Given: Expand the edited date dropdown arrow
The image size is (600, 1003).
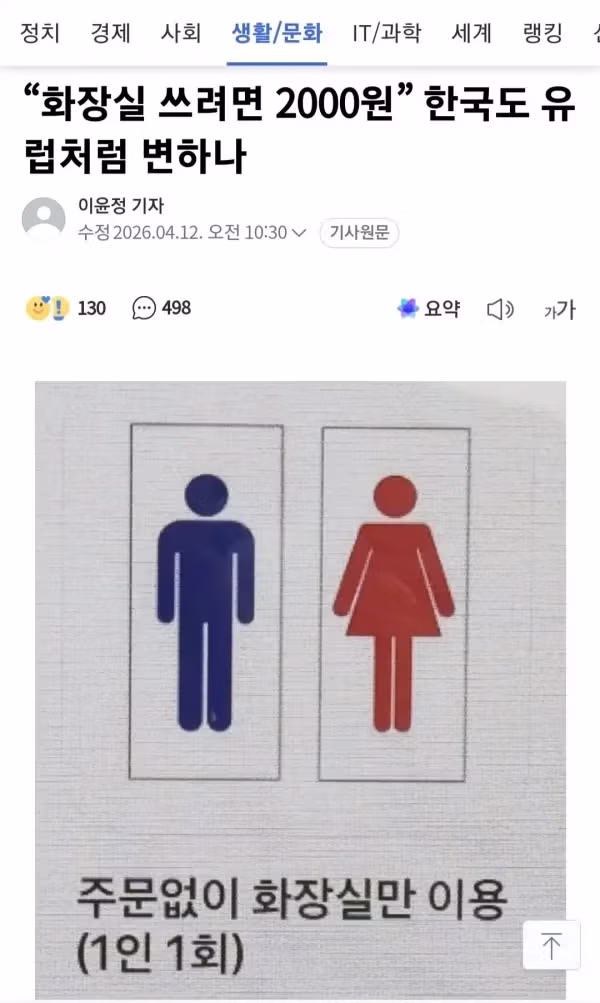Looking at the screenshot, I should coord(298,233).
